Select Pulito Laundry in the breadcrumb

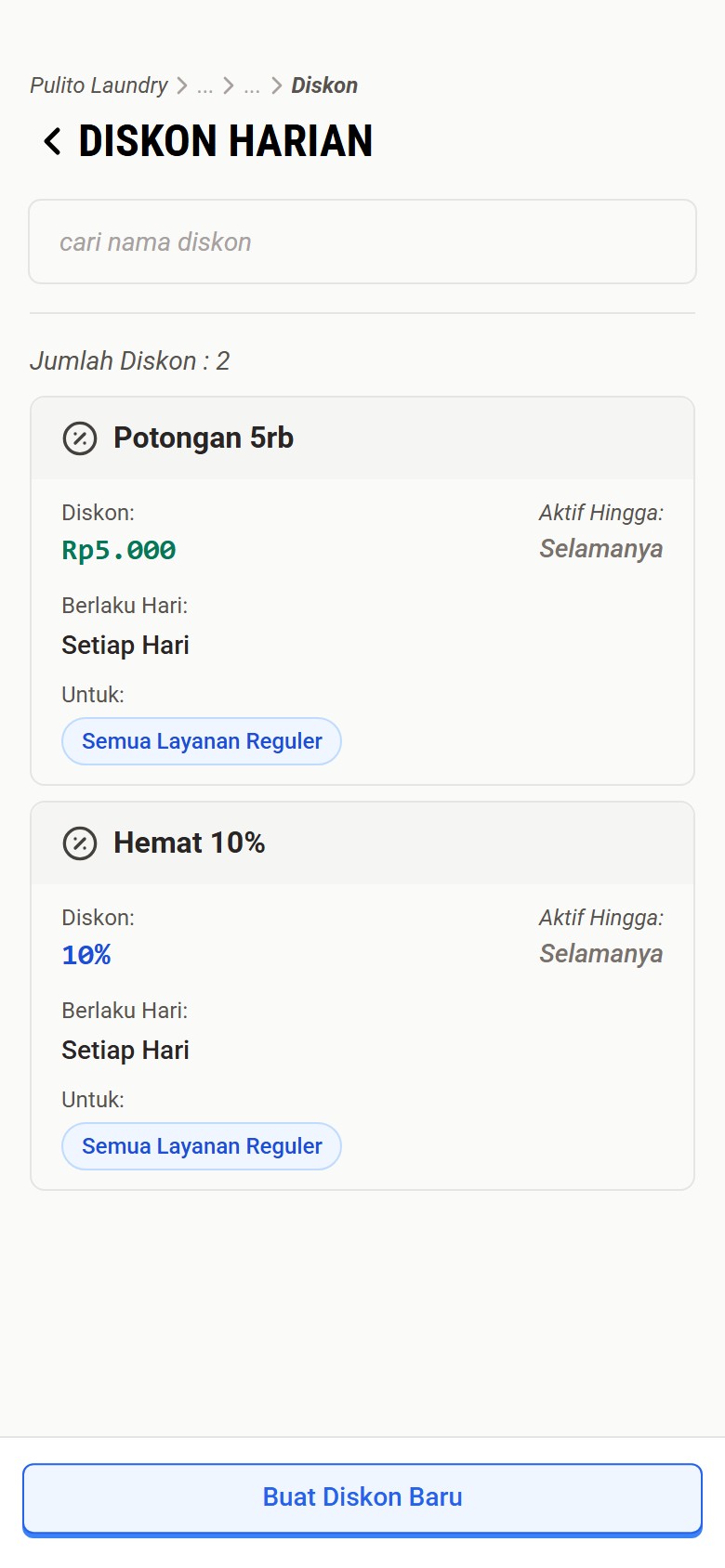tap(98, 85)
